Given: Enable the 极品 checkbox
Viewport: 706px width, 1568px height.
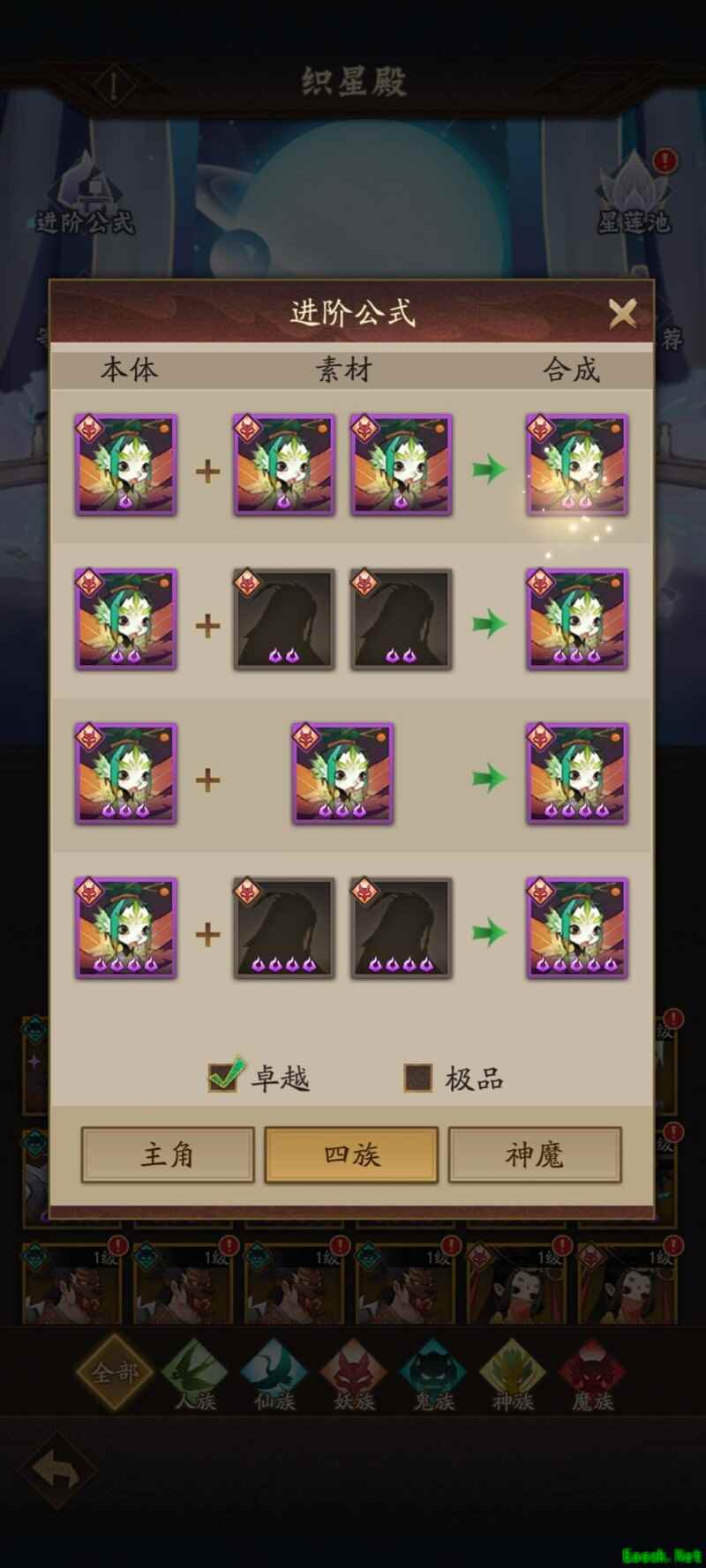Looking at the screenshot, I should (x=417, y=1077).
